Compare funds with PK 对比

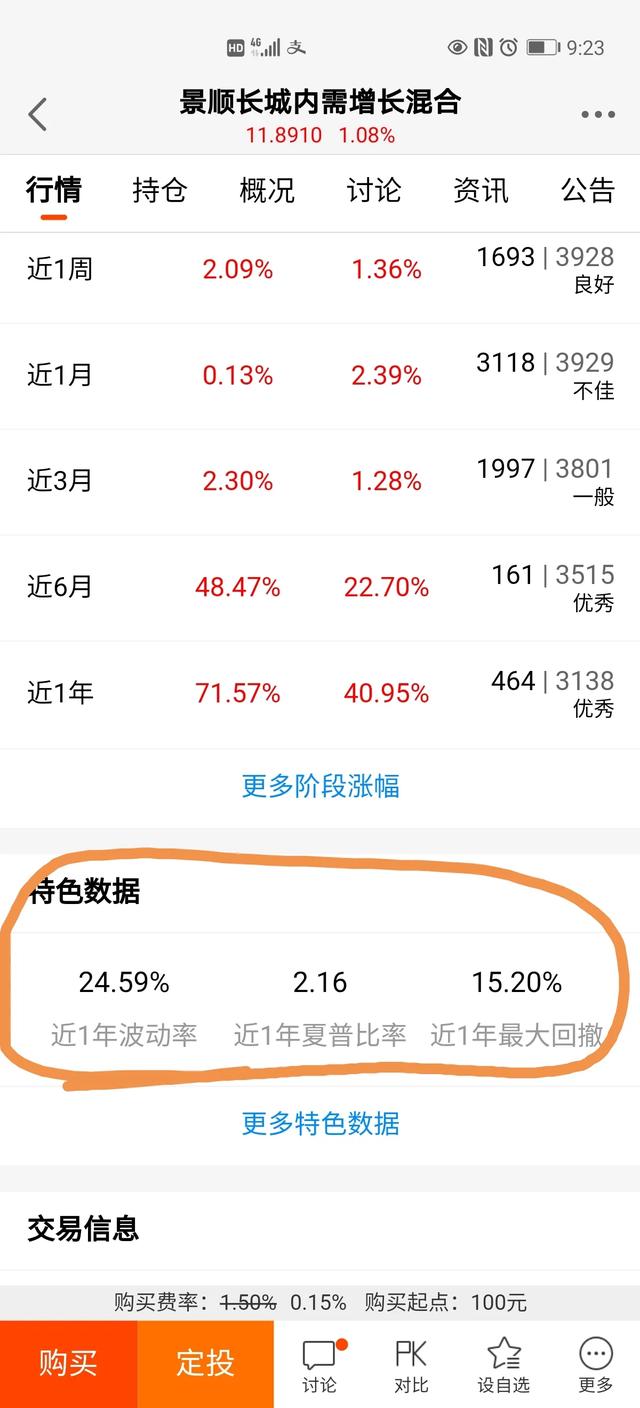[411, 1365]
